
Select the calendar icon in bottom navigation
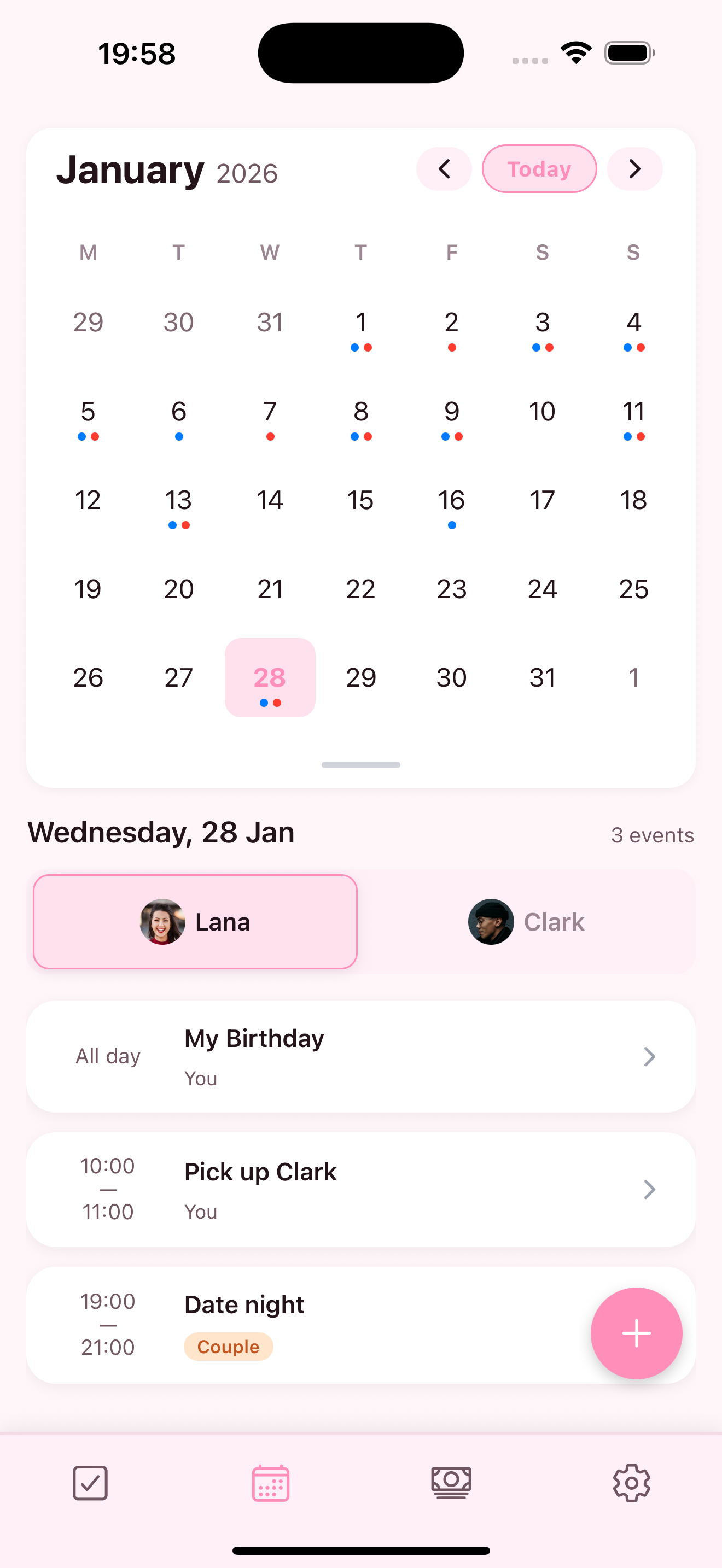[270, 1483]
